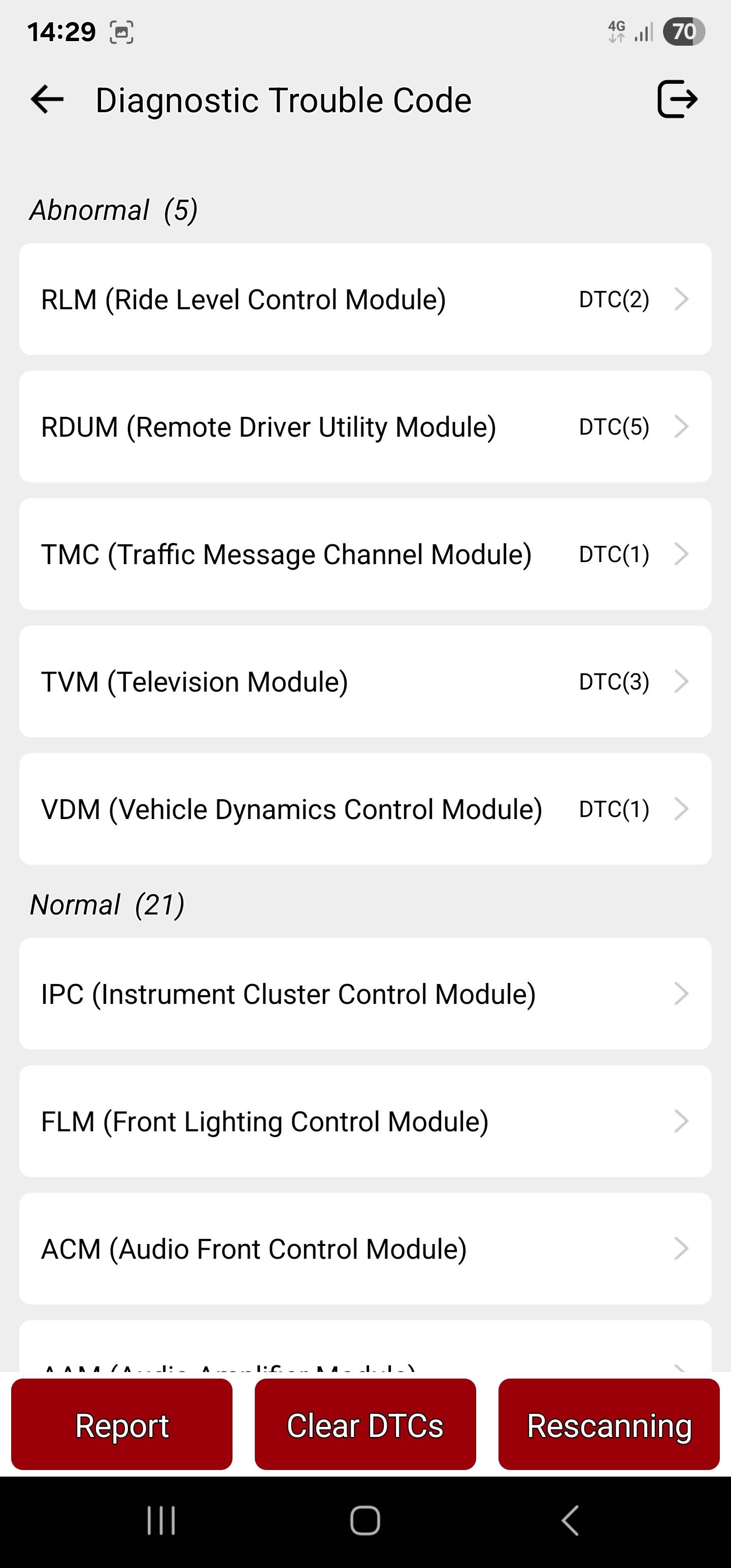Image resolution: width=731 pixels, height=1568 pixels.
Task: Generate the diagnostic Report
Action: click(x=122, y=1424)
